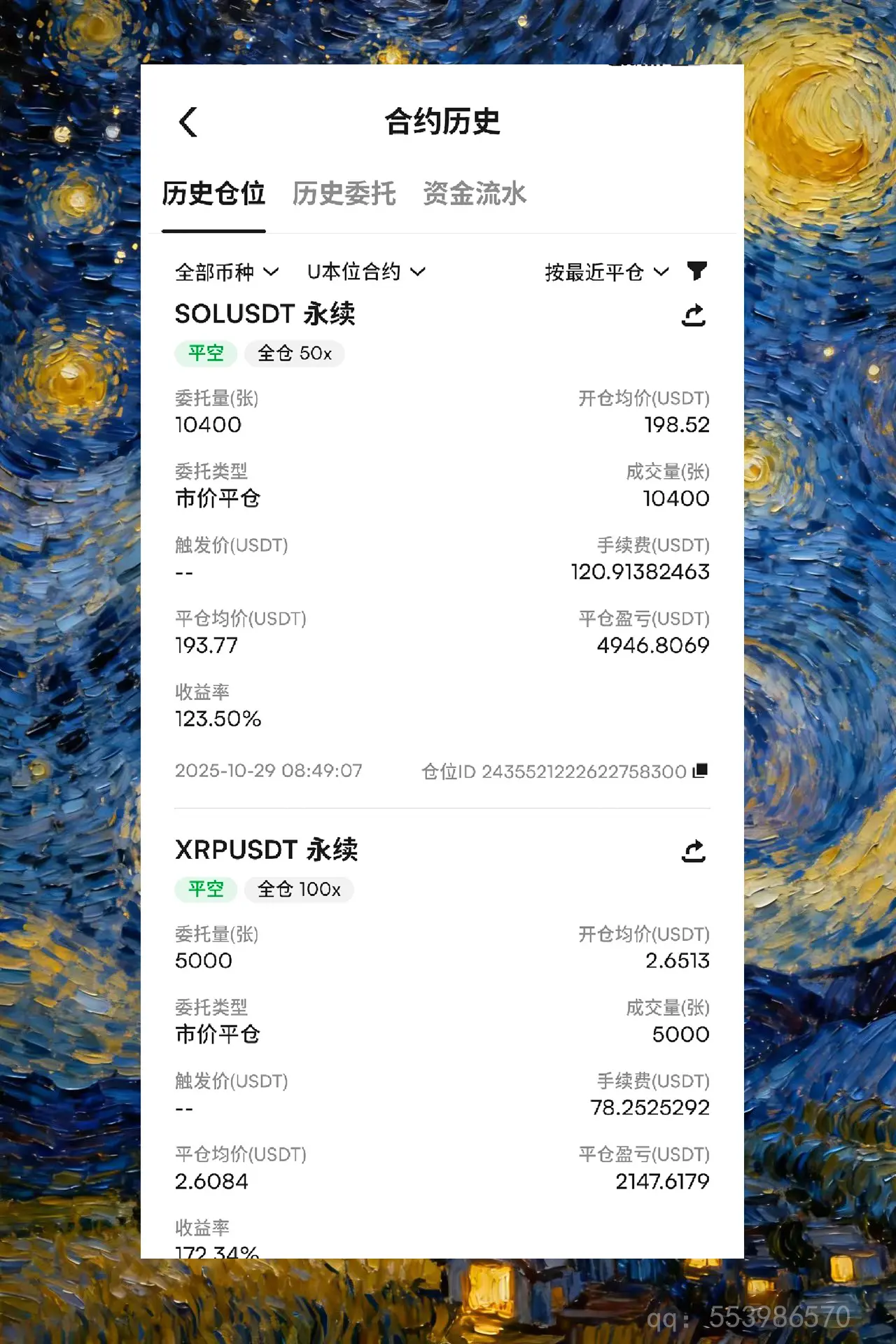This screenshot has width=896, height=1344.
Task: Click the SOLUSDT 永续 position title
Action: pos(265,314)
